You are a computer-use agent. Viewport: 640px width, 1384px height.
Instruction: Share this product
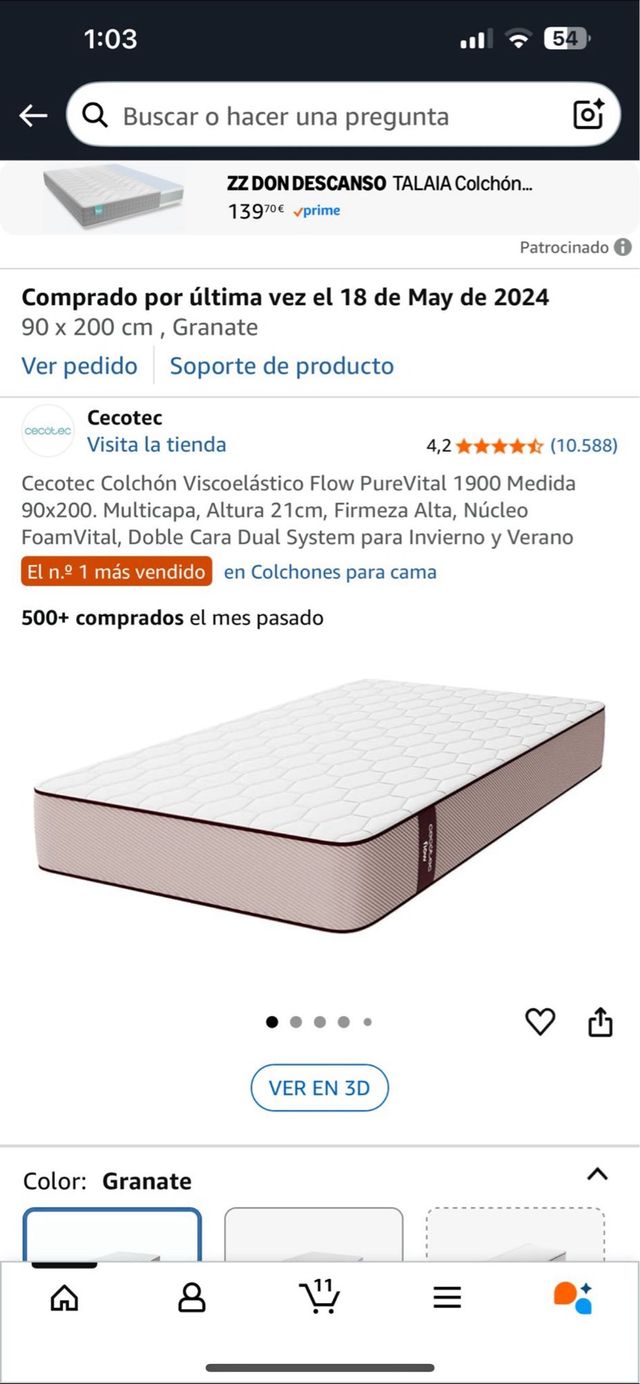tap(600, 1021)
